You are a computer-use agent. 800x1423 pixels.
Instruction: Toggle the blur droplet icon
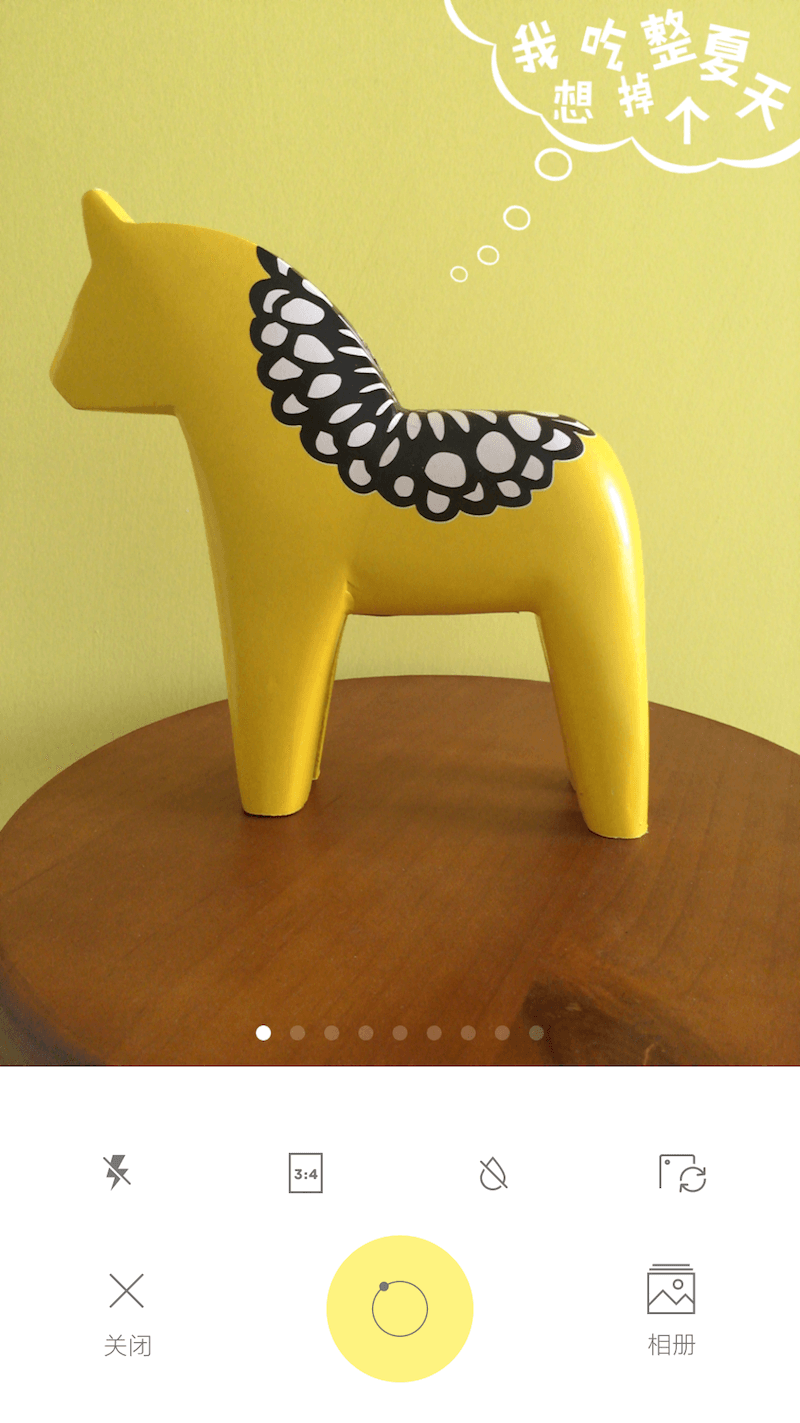point(493,1173)
